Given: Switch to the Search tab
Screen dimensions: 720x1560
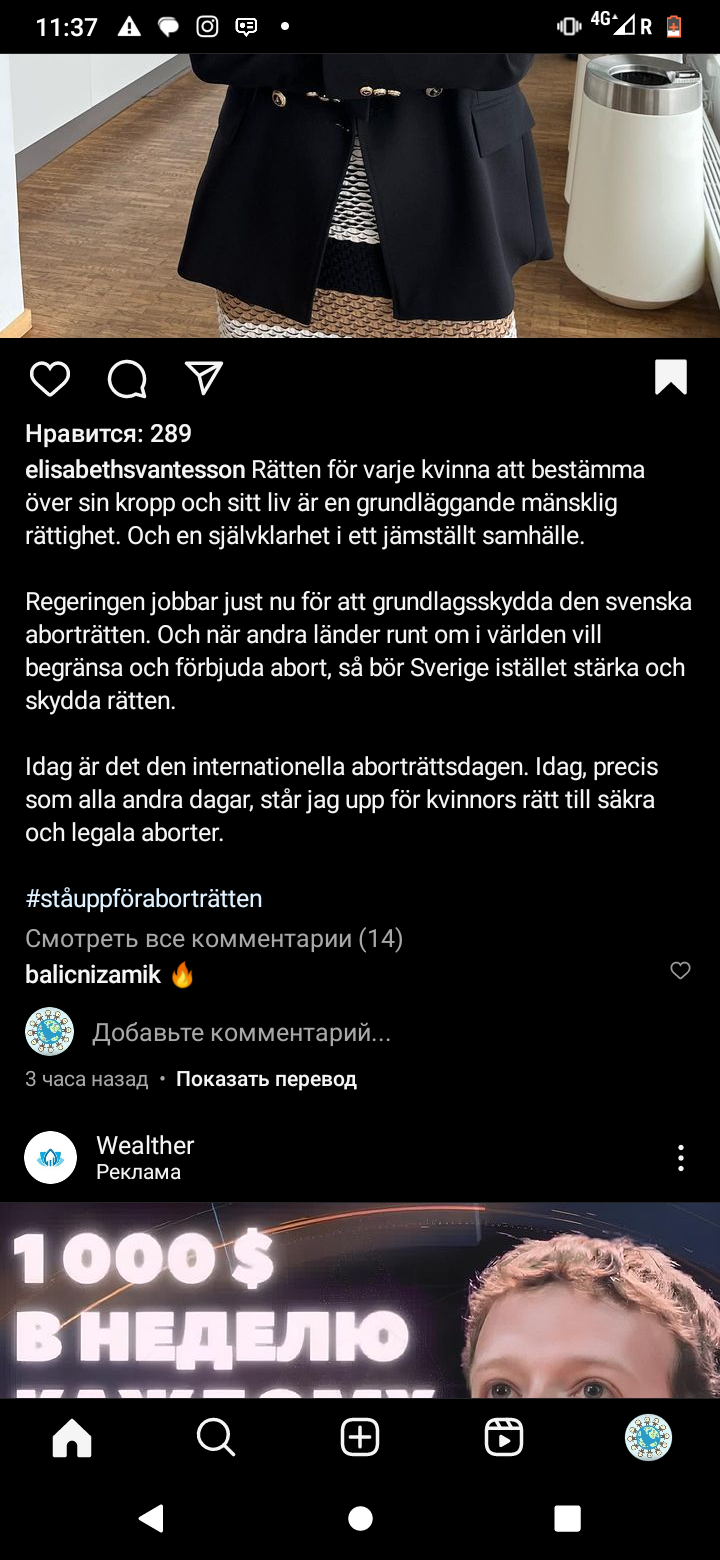Looking at the screenshot, I should [x=216, y=1438].
